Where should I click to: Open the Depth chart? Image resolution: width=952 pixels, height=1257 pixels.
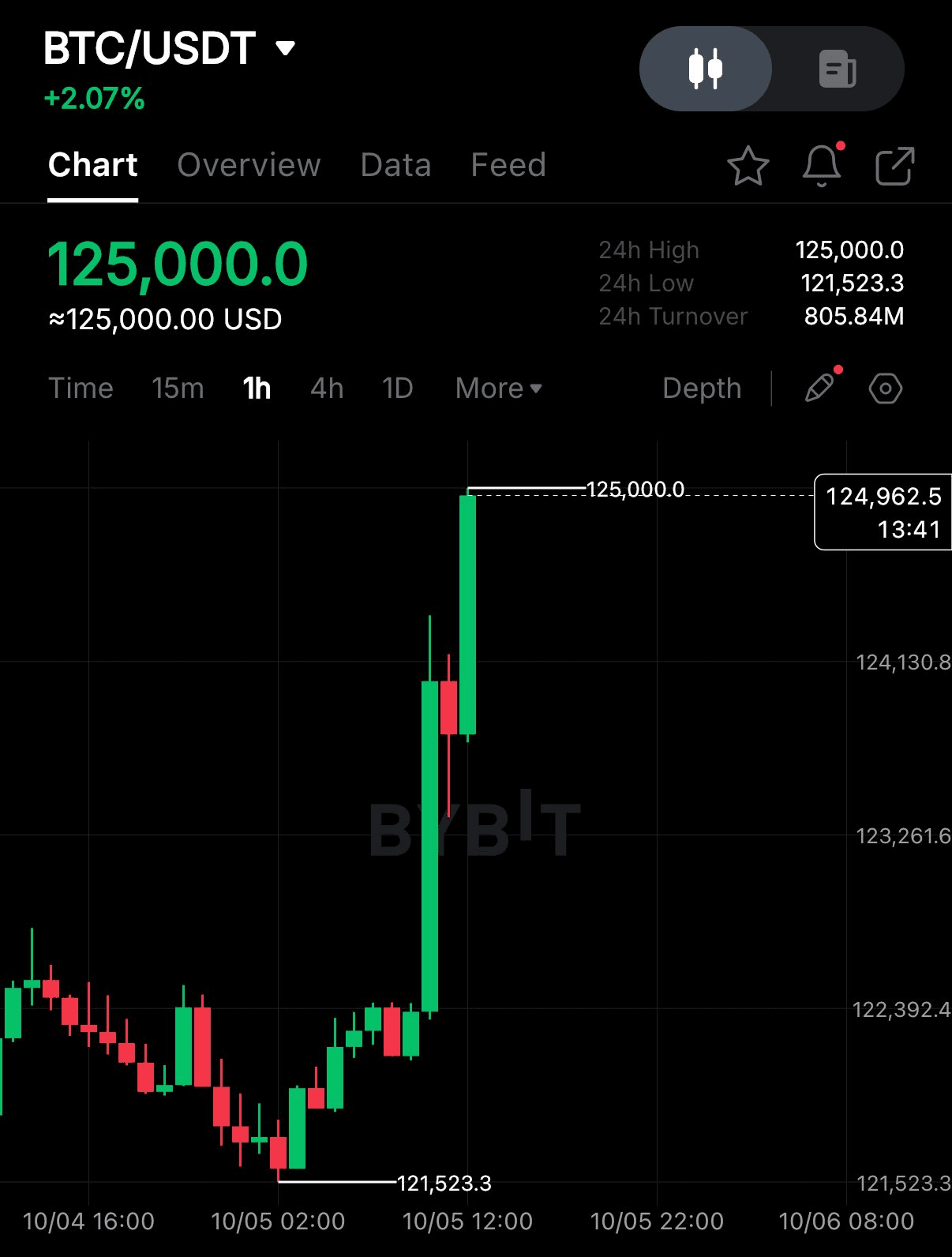point(702,388)
